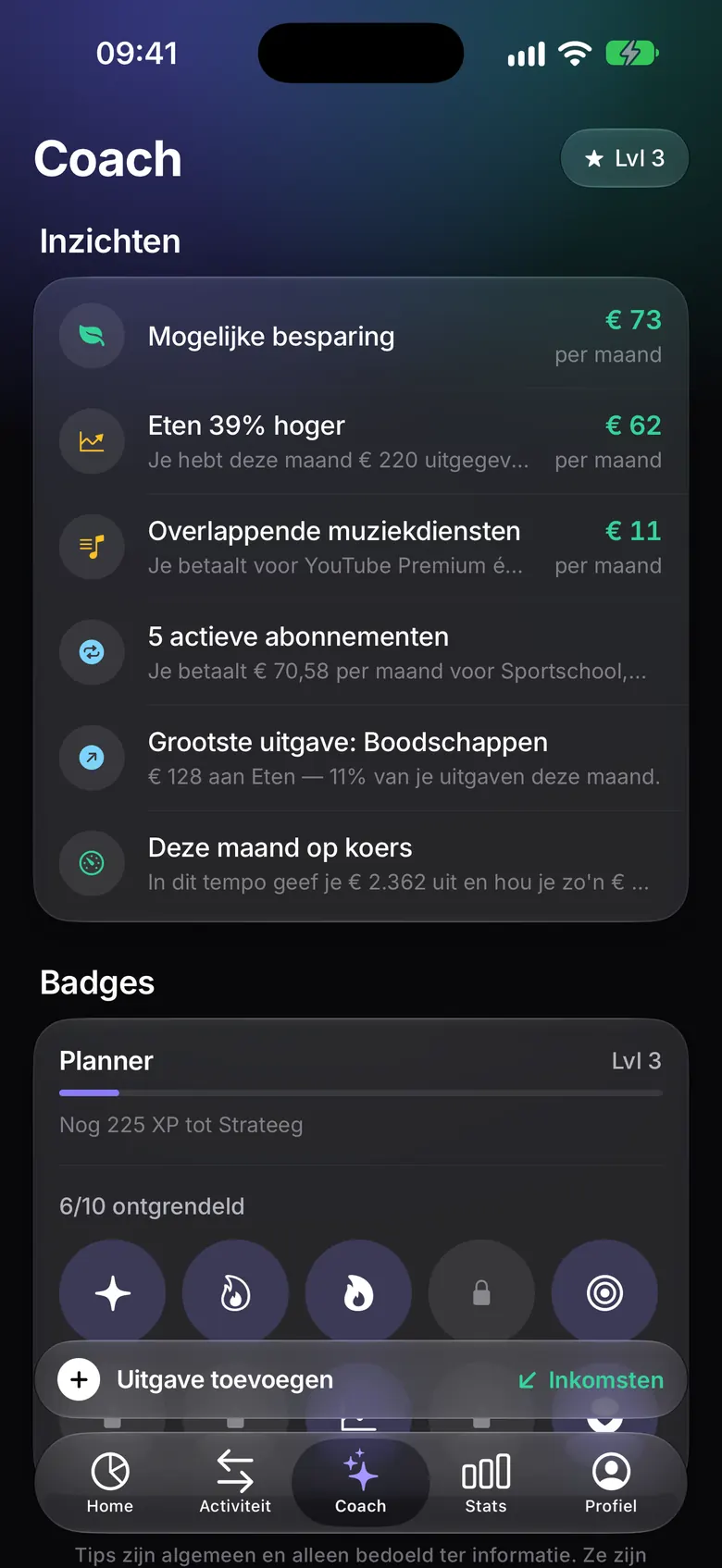
Task: Open the Deze maand op koers insight
Action: (361, 863)
